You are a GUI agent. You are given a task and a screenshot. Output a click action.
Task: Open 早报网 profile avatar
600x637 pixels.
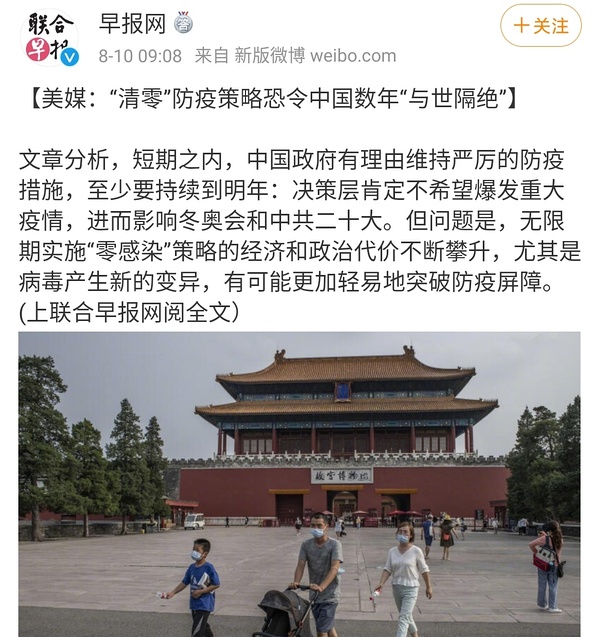(x=48, y=37)
